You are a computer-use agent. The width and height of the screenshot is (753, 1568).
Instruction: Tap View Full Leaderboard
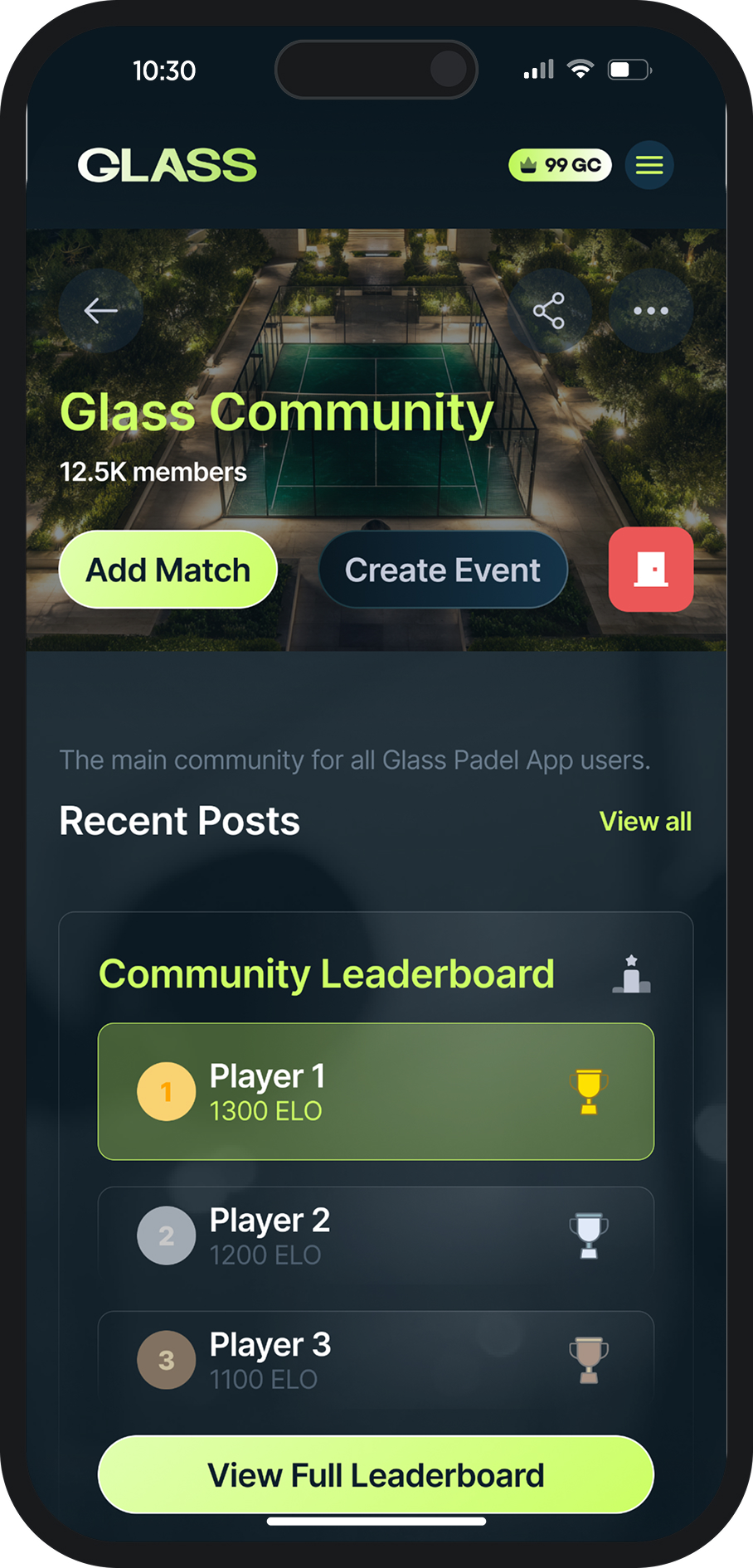pos(376,1474)
